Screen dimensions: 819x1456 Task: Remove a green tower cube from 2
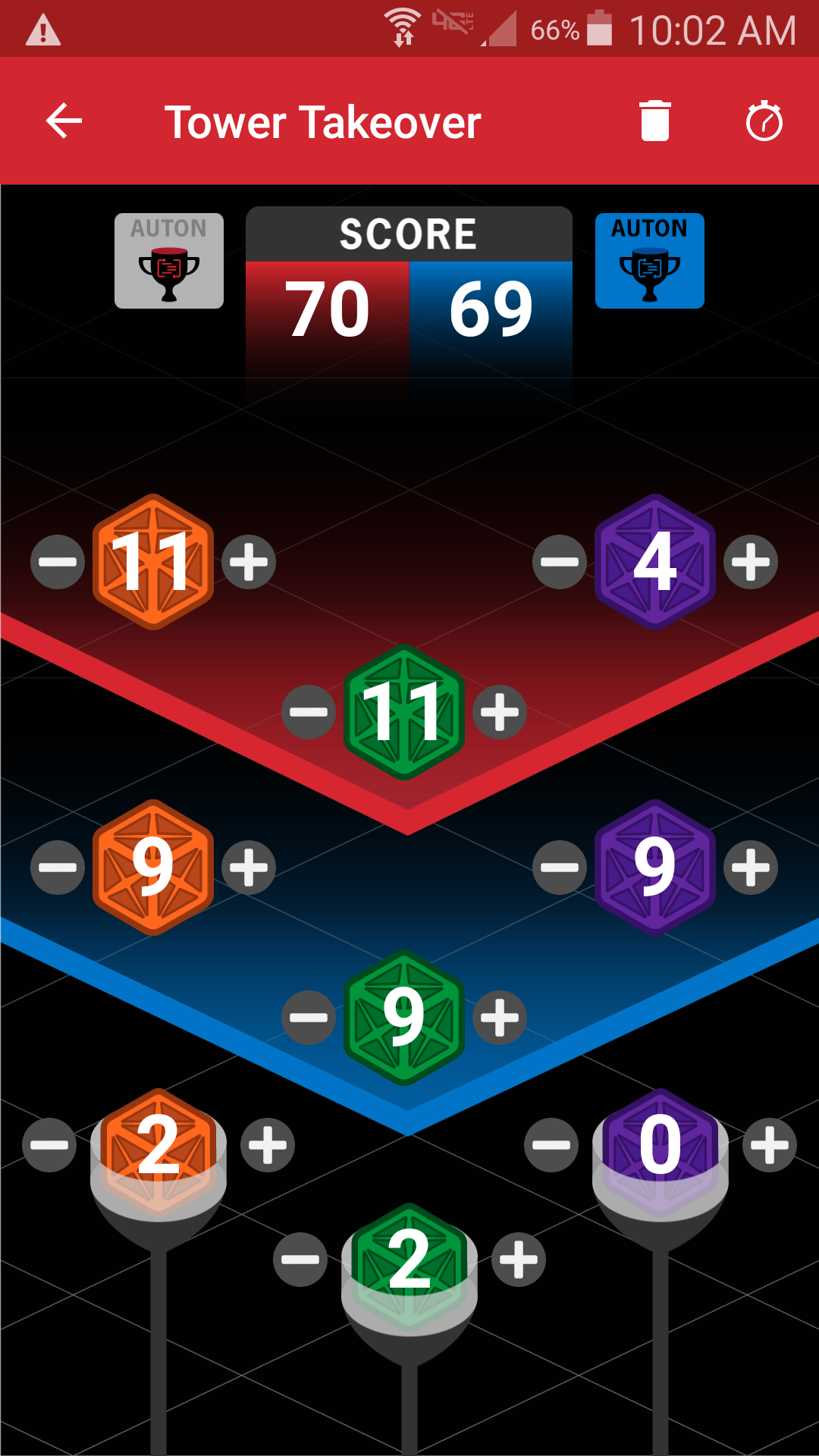[300, 1260]
